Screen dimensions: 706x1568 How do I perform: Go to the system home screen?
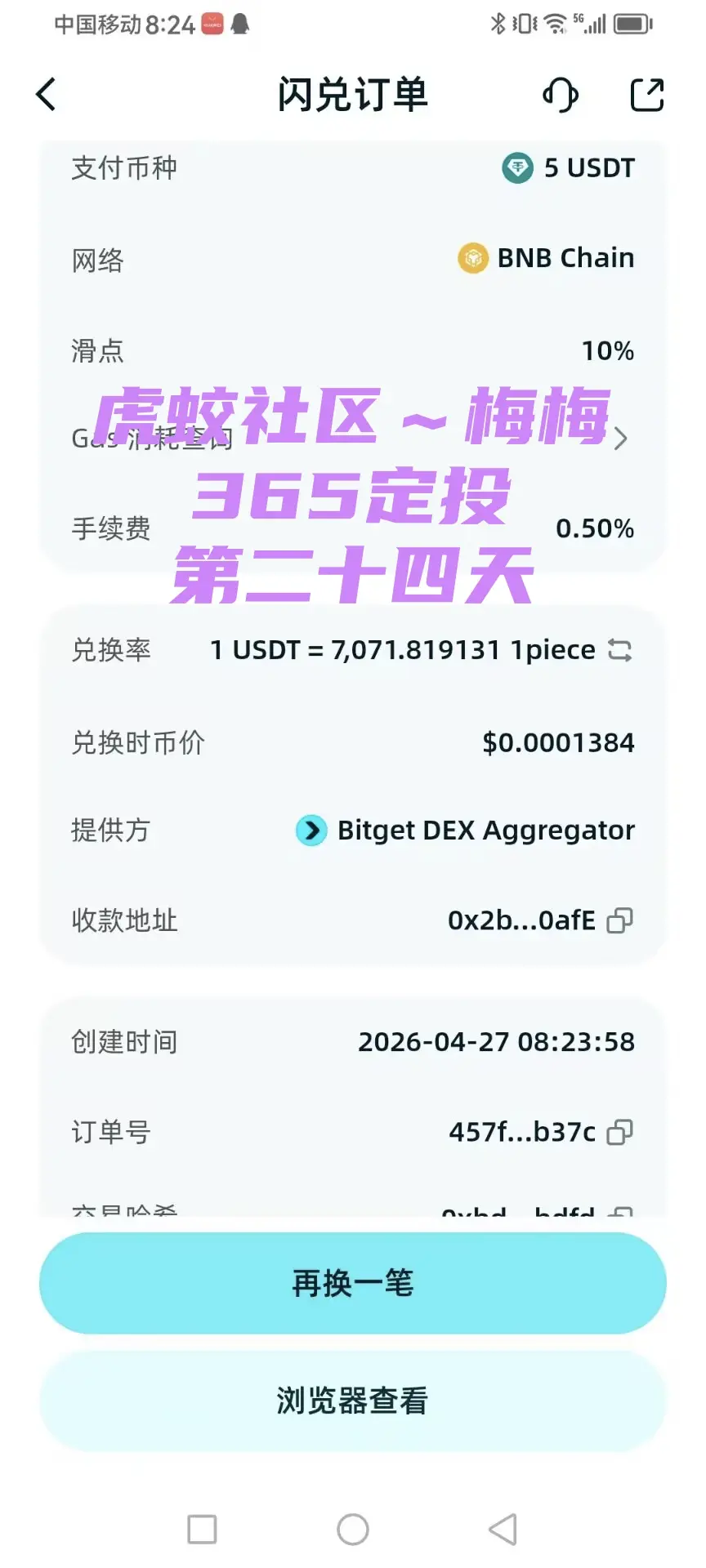coord(353,1530)
